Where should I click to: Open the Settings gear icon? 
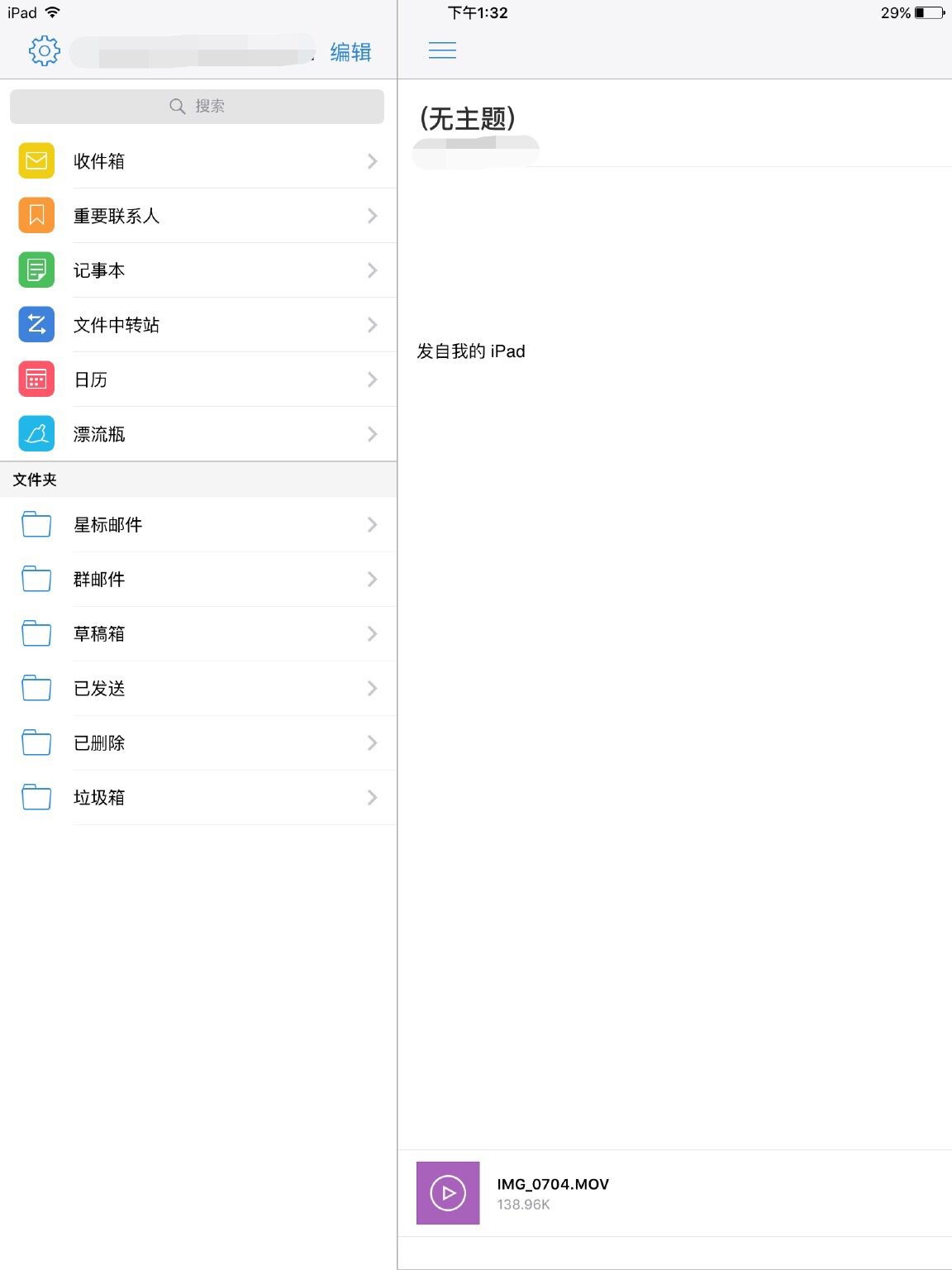(x=43, y=50)
